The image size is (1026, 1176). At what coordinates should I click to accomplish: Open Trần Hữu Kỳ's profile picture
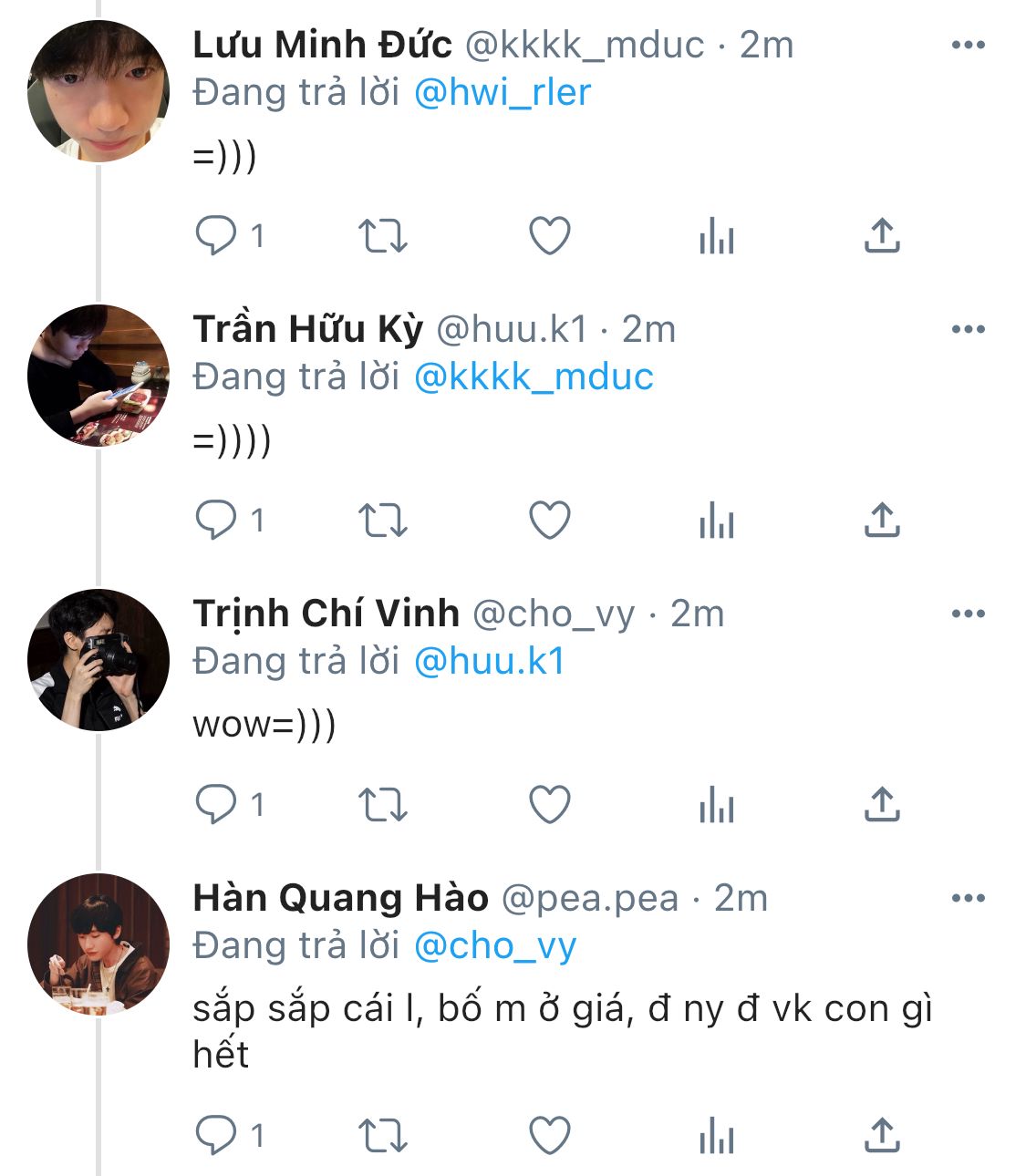point(98,376)
